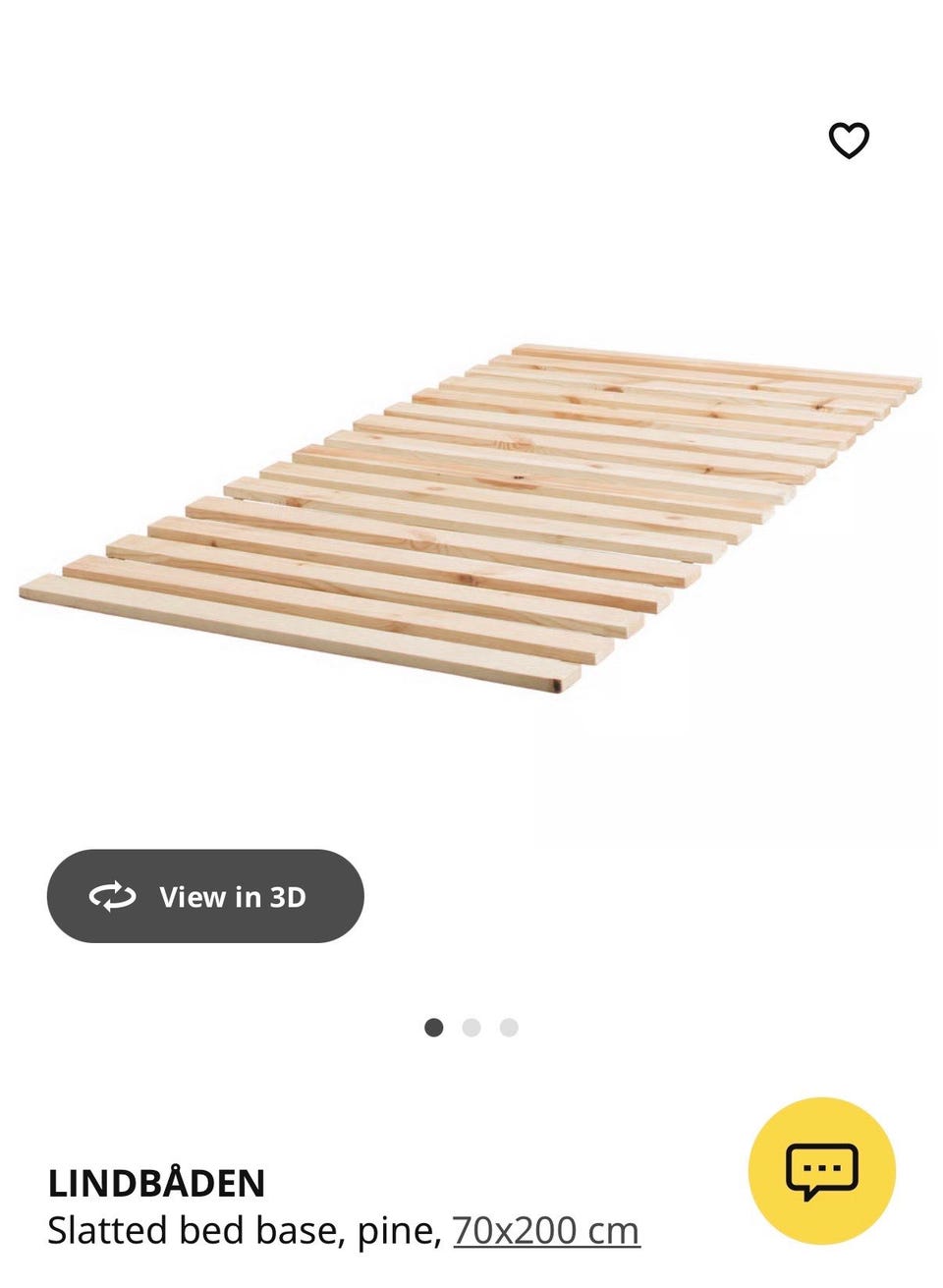This screenshot has height=1288, width=943.
Task: Jump to the second image indicator dot
Action: [x=471, y=1028]
